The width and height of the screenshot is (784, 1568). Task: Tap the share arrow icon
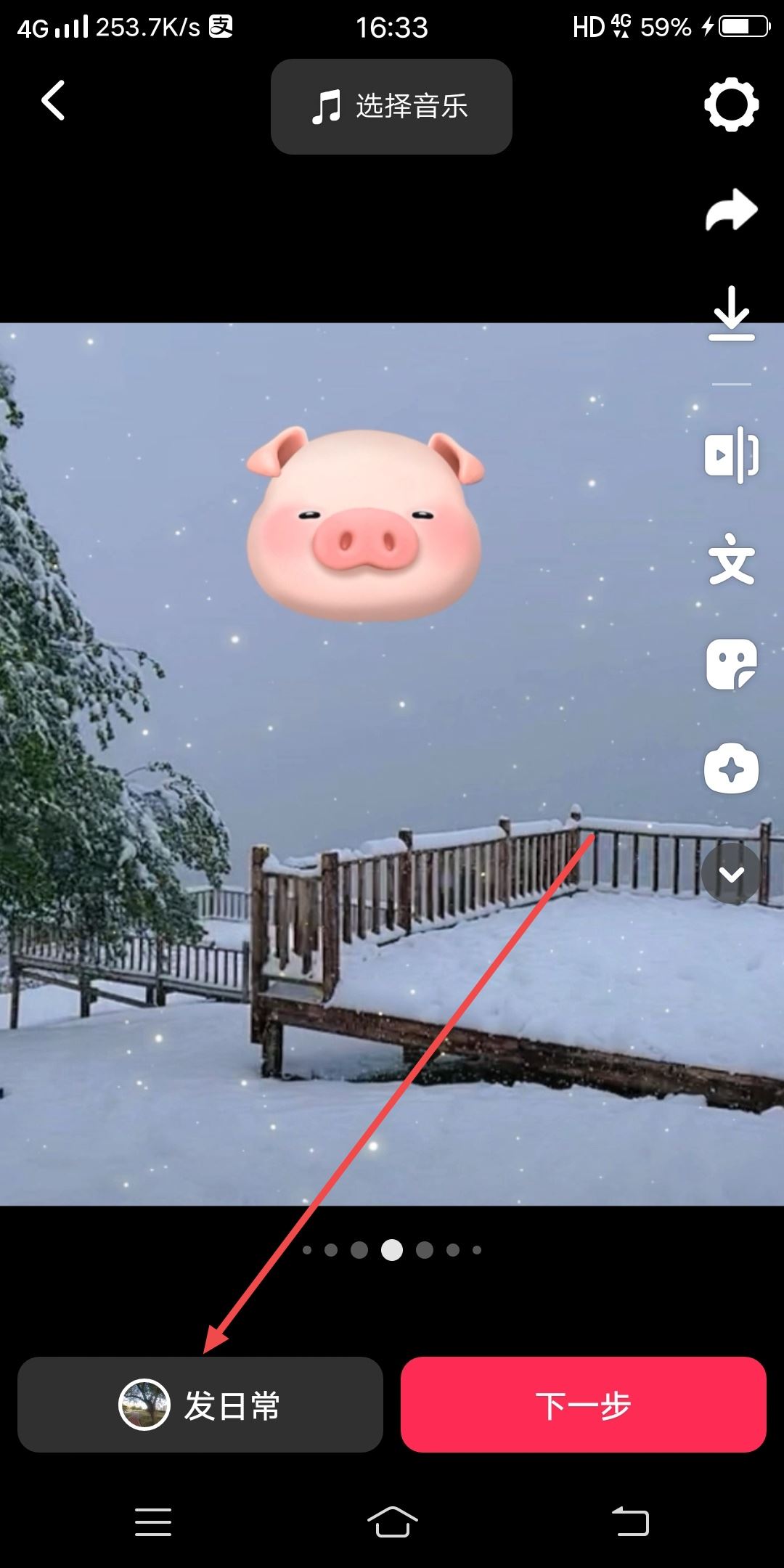coord(731,211)
